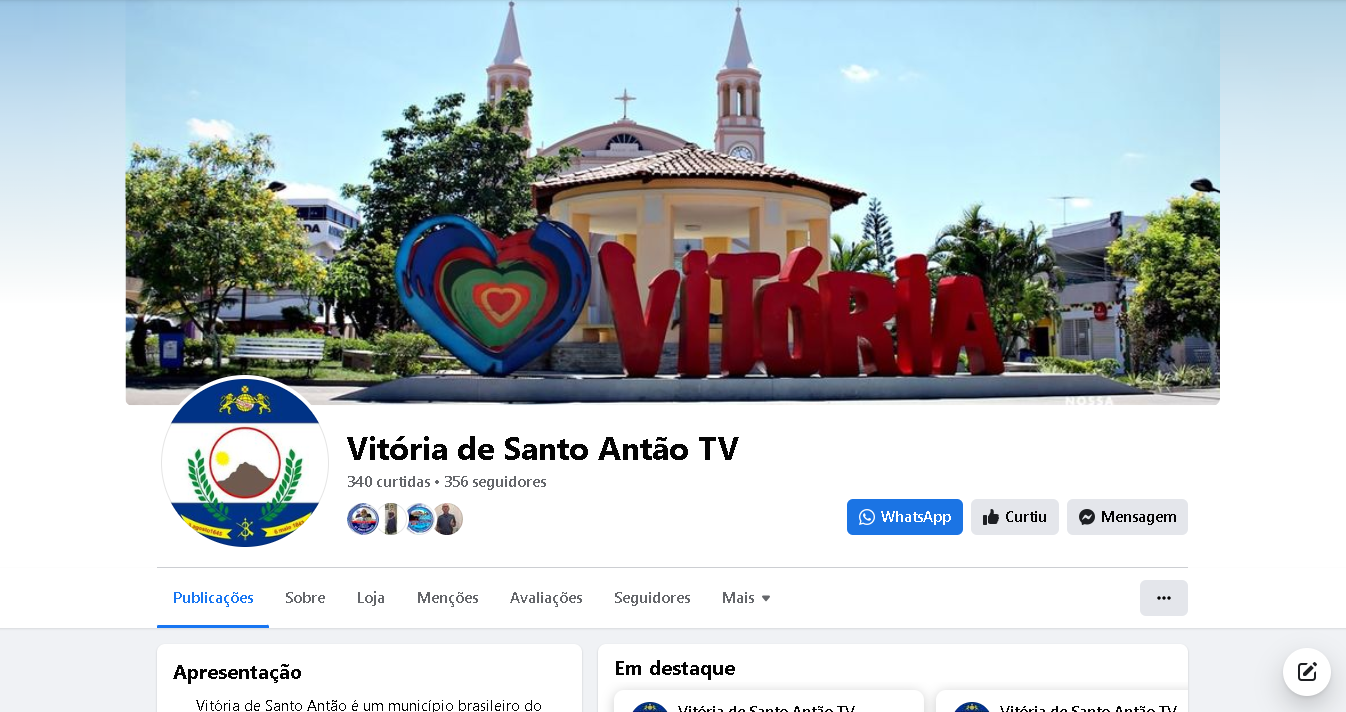Screen dimensions: 1346x712
Task: Open WhatsApp contact button
Action: click(x=904, y=517)
